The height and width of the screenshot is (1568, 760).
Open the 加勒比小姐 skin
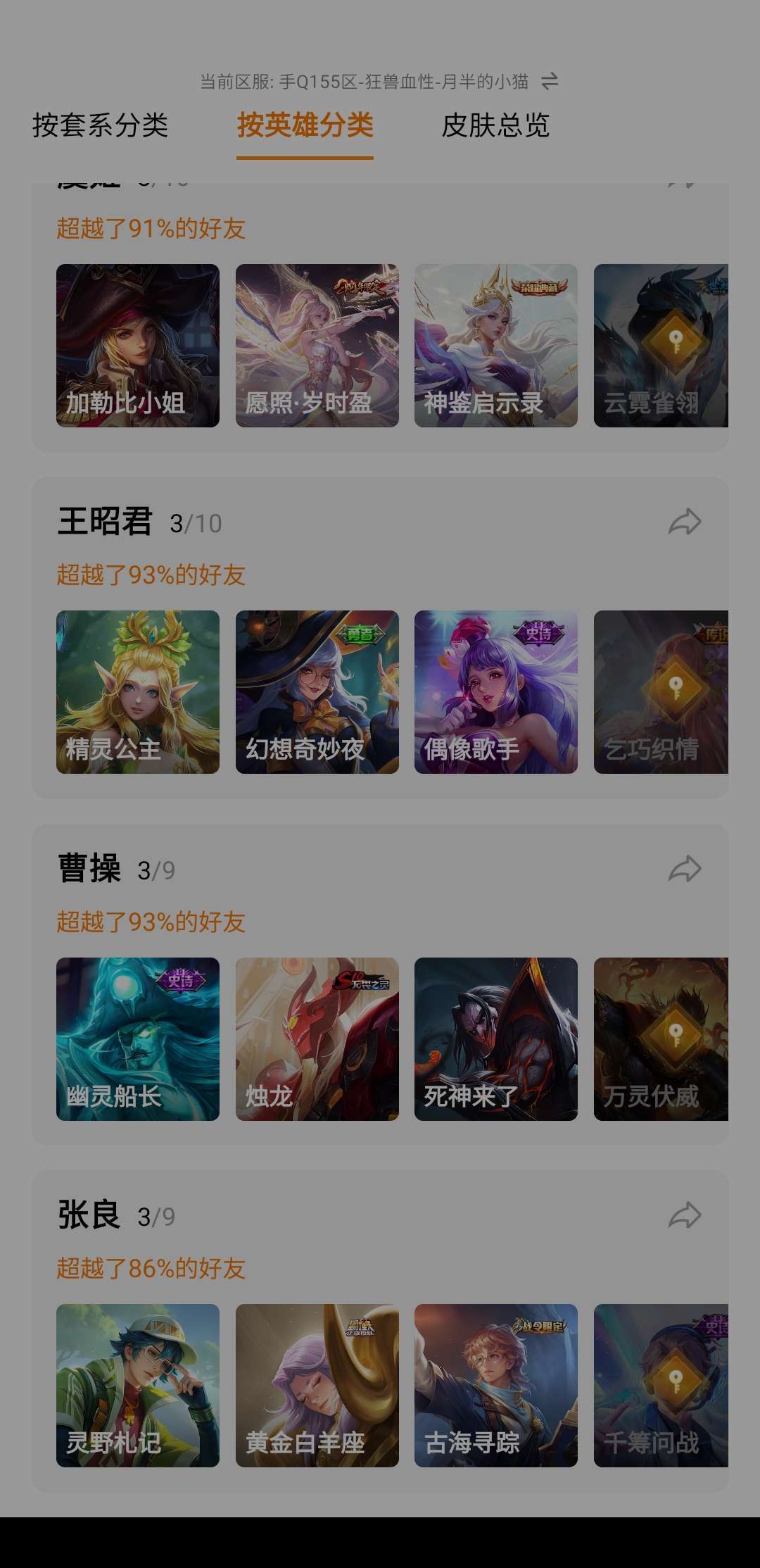point(138,346)
